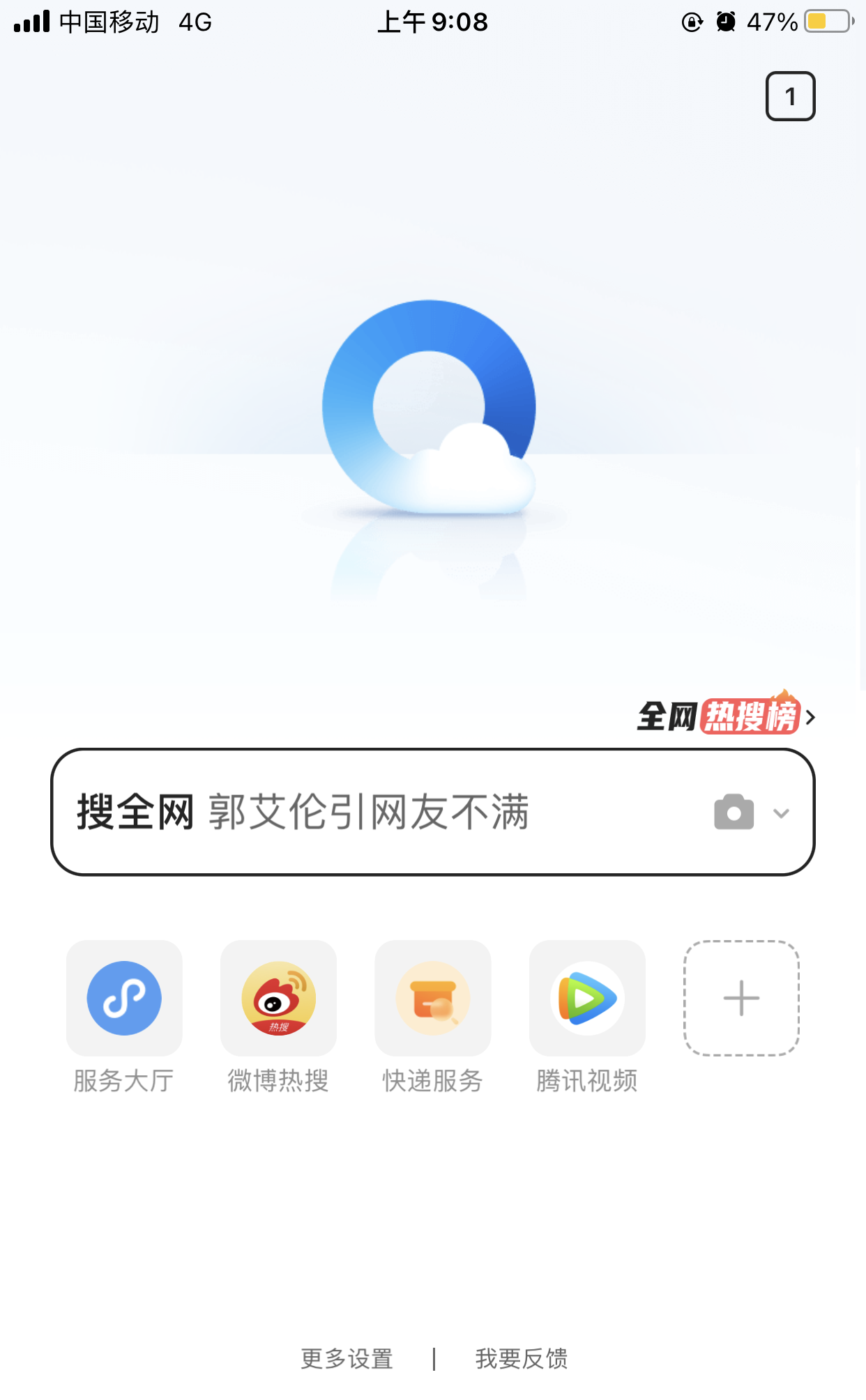
Task: Open camera image search in search bar
Action: coord(734,813)
